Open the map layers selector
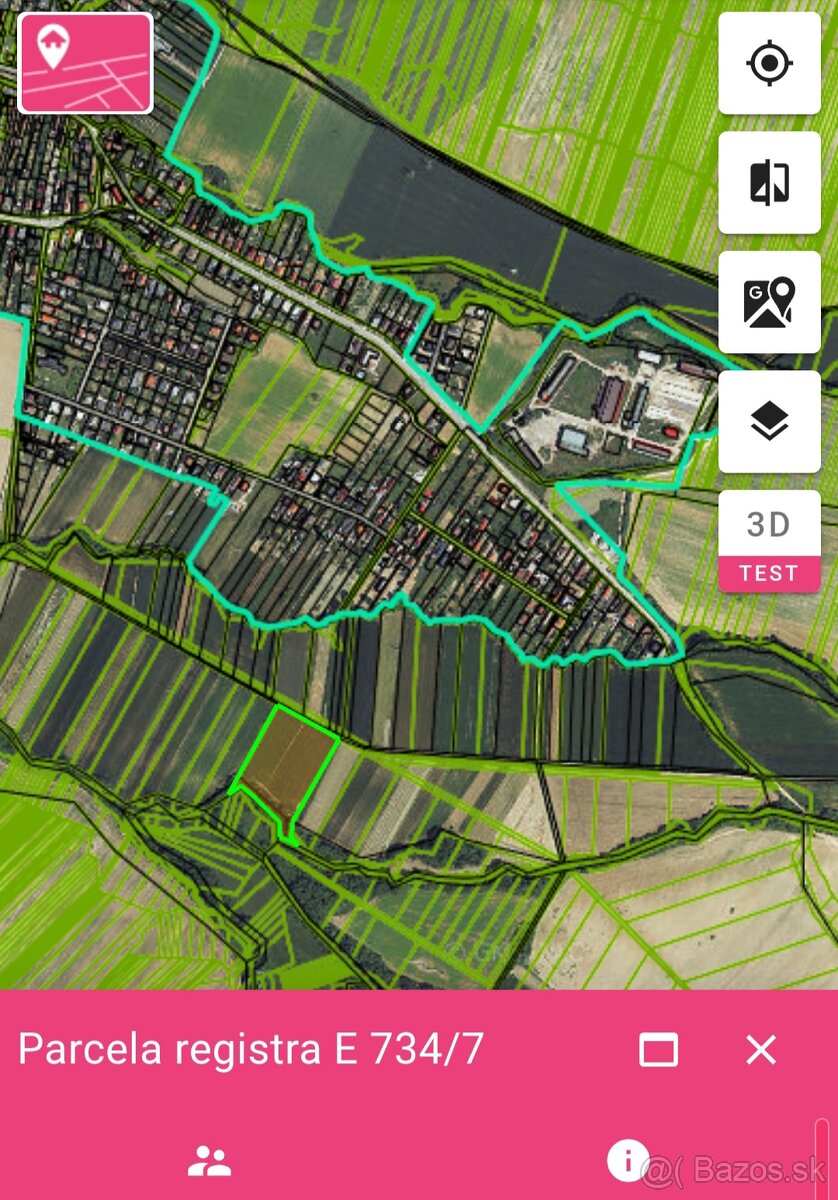The image size is (838, 1200). [769, 422]
